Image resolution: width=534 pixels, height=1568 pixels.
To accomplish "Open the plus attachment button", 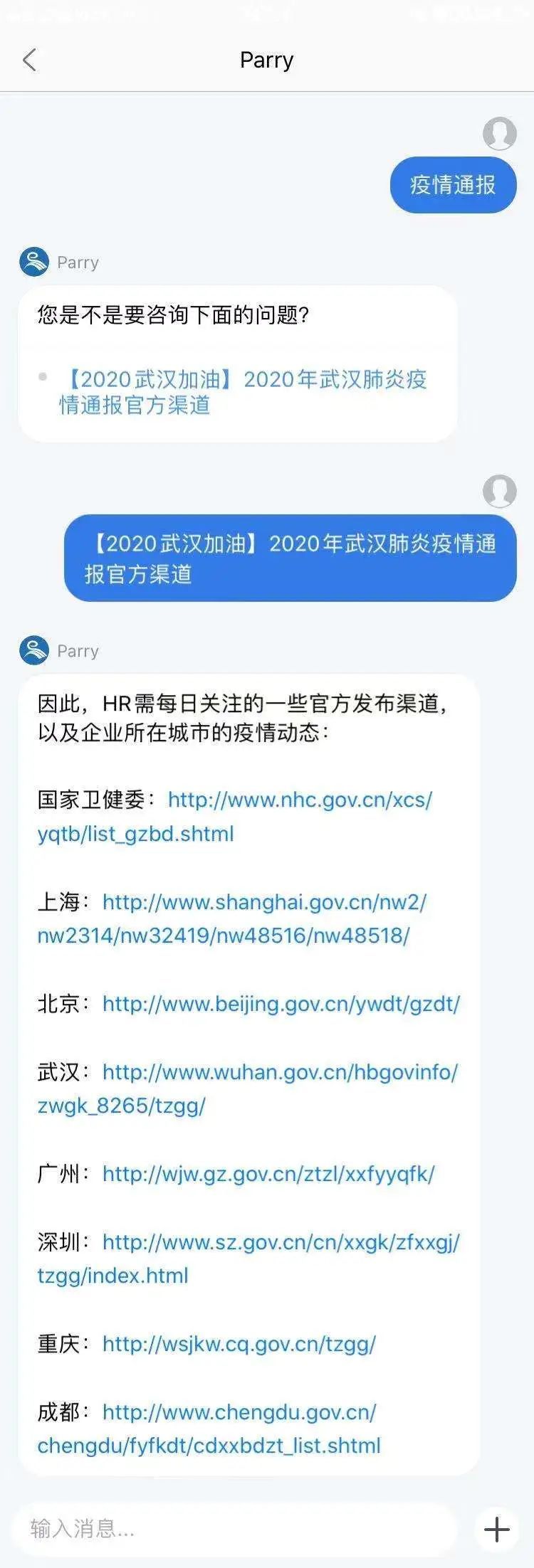I will 497,1528.
